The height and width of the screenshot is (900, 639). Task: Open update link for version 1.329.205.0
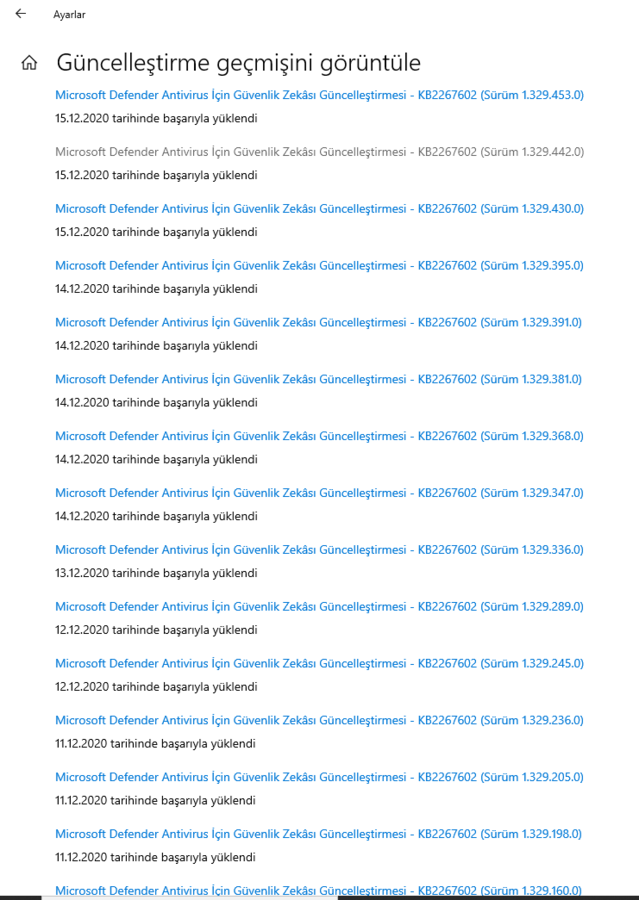click(319, 777)
